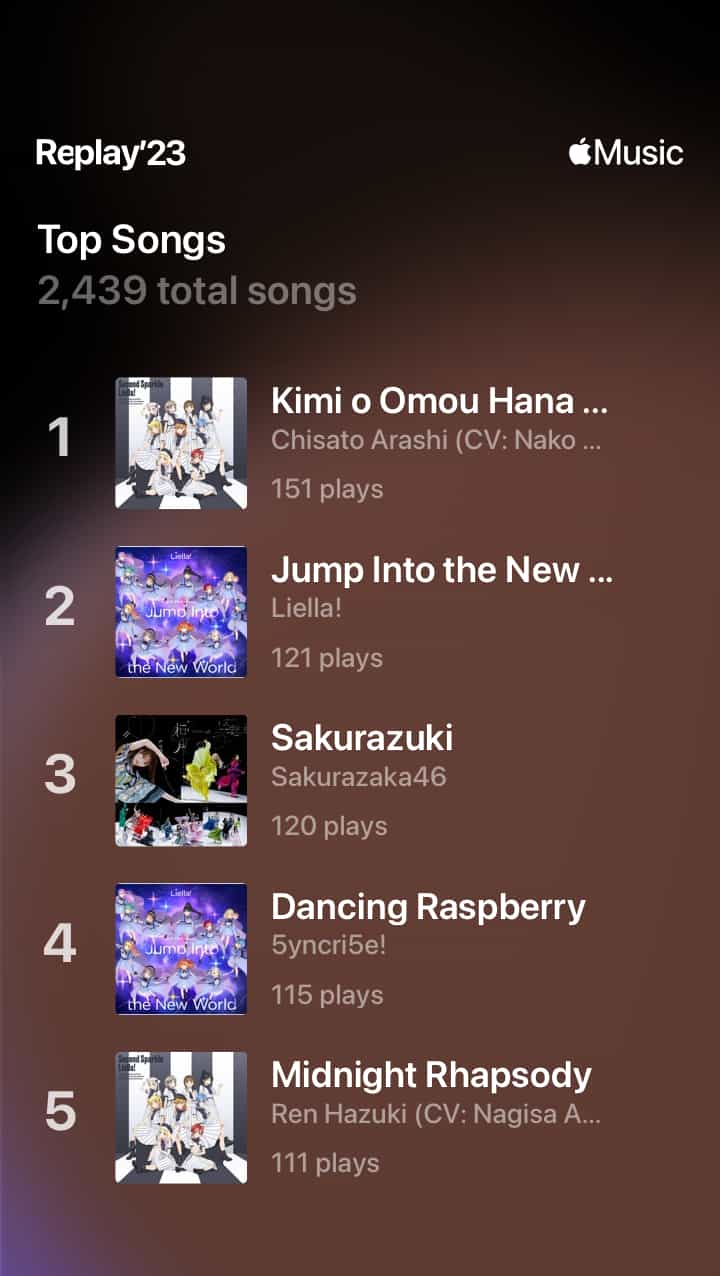Select album art for Kimi o Omou Hana
The image size is (720, 1276).
tap(180, 440)
